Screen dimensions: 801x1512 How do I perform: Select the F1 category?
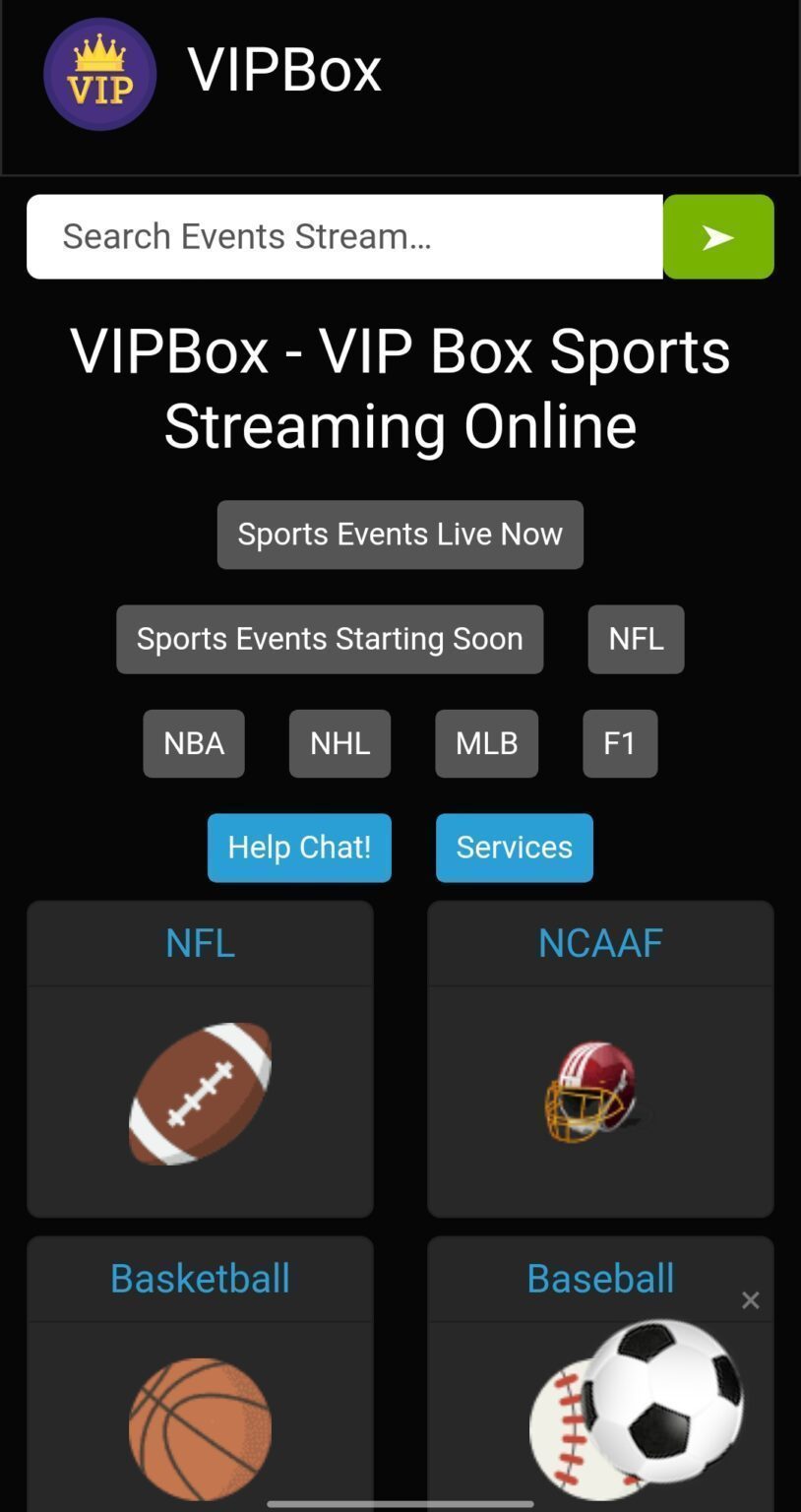pos(619,743)
